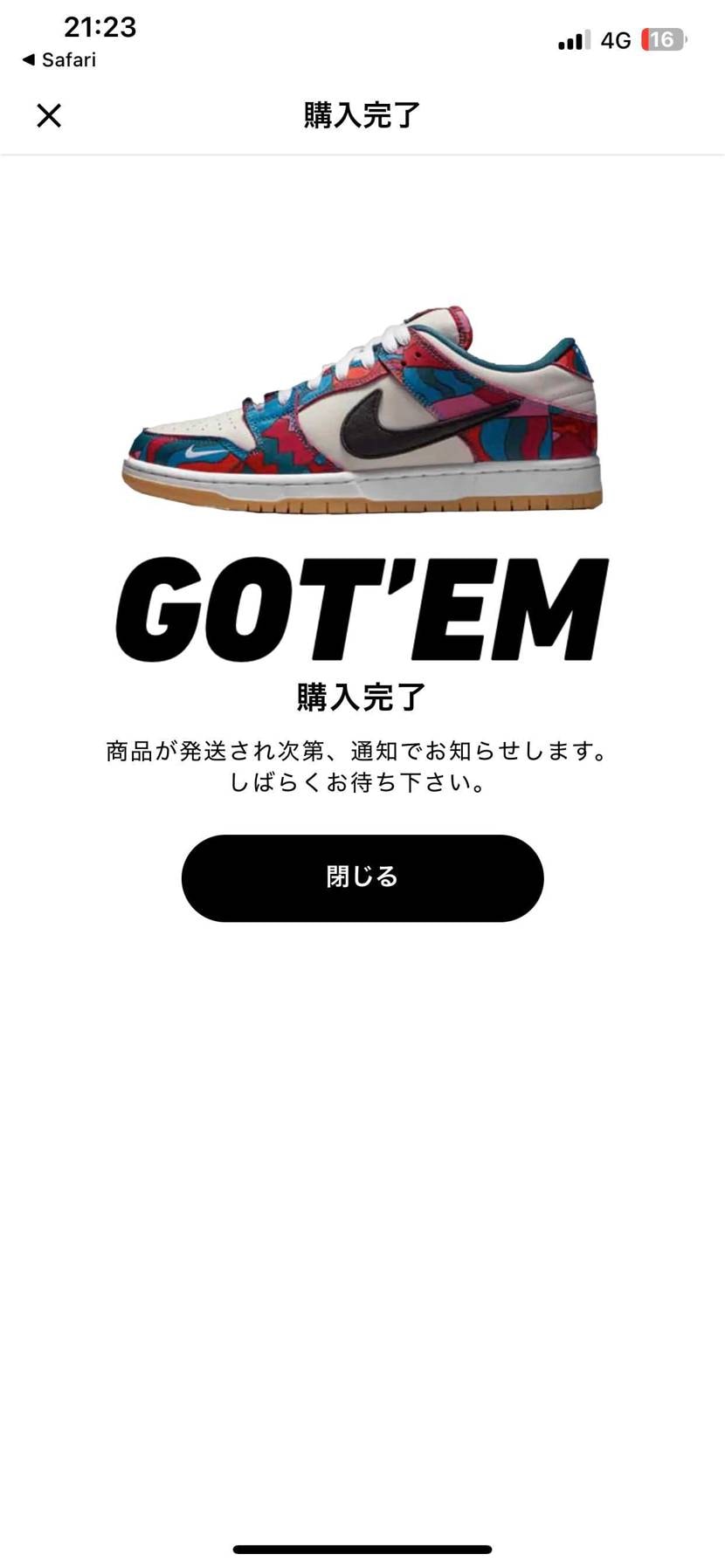Tap the 4G network indicator
The height and width of the screenshot is (1568, 725).
pos(615,39)
